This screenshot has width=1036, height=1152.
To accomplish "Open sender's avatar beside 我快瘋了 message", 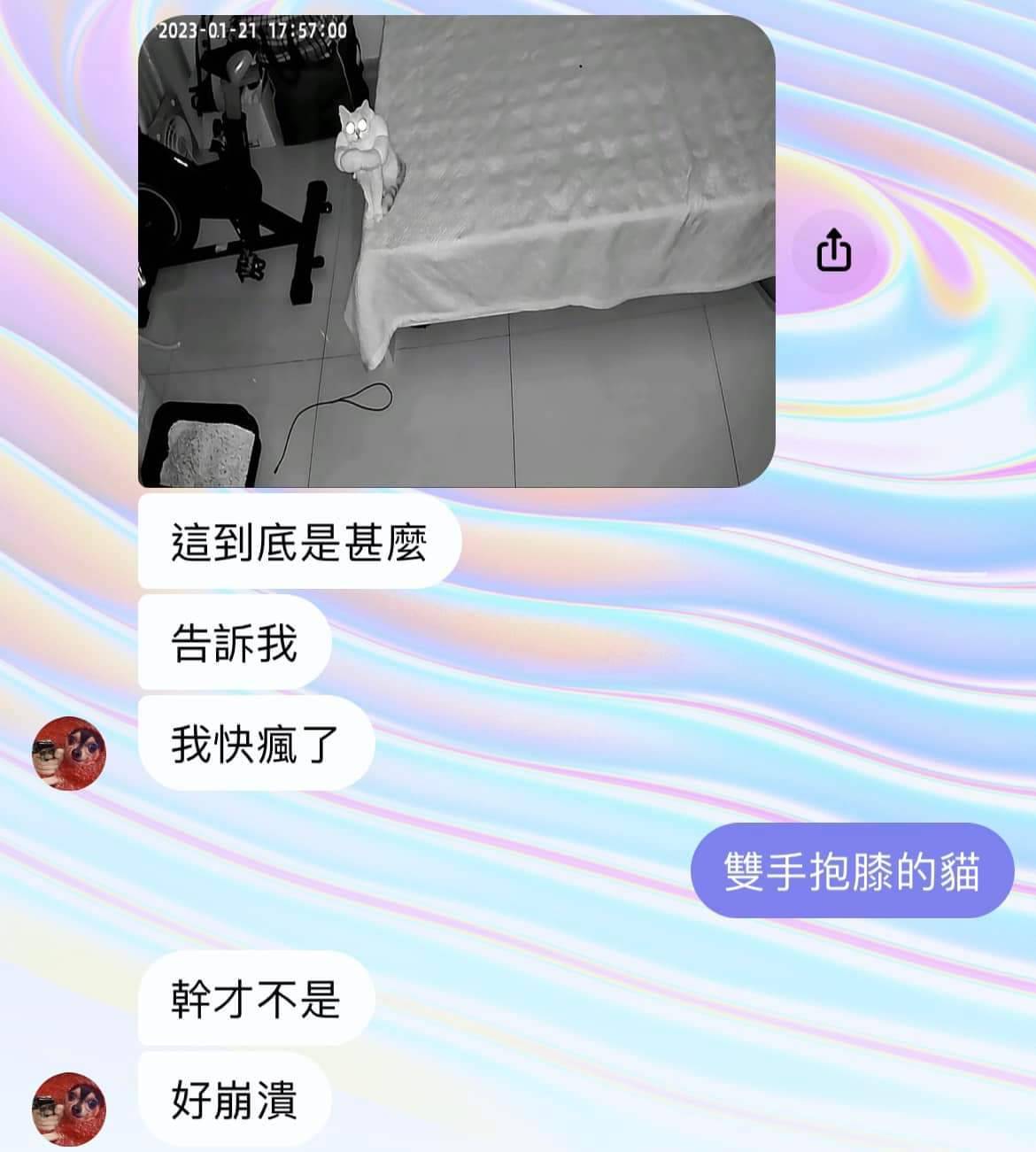I will [69, 752].
